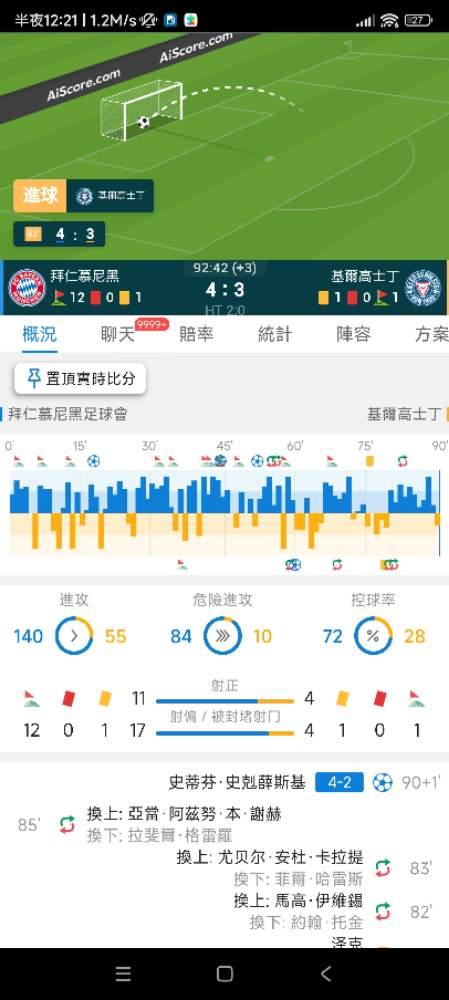Go to the system home screen
Image resolution: width=449 pixels, height=1000 pixels.
tap(224, 973)
